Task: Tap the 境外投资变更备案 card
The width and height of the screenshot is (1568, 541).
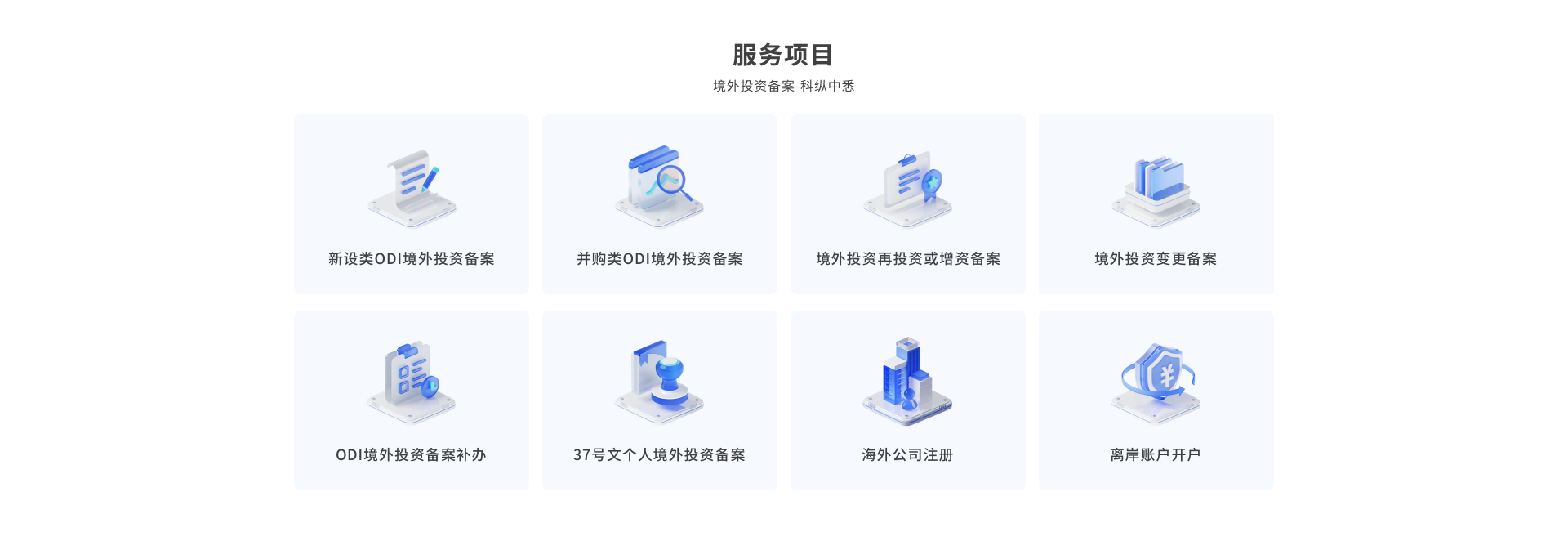Action: 1156,204
